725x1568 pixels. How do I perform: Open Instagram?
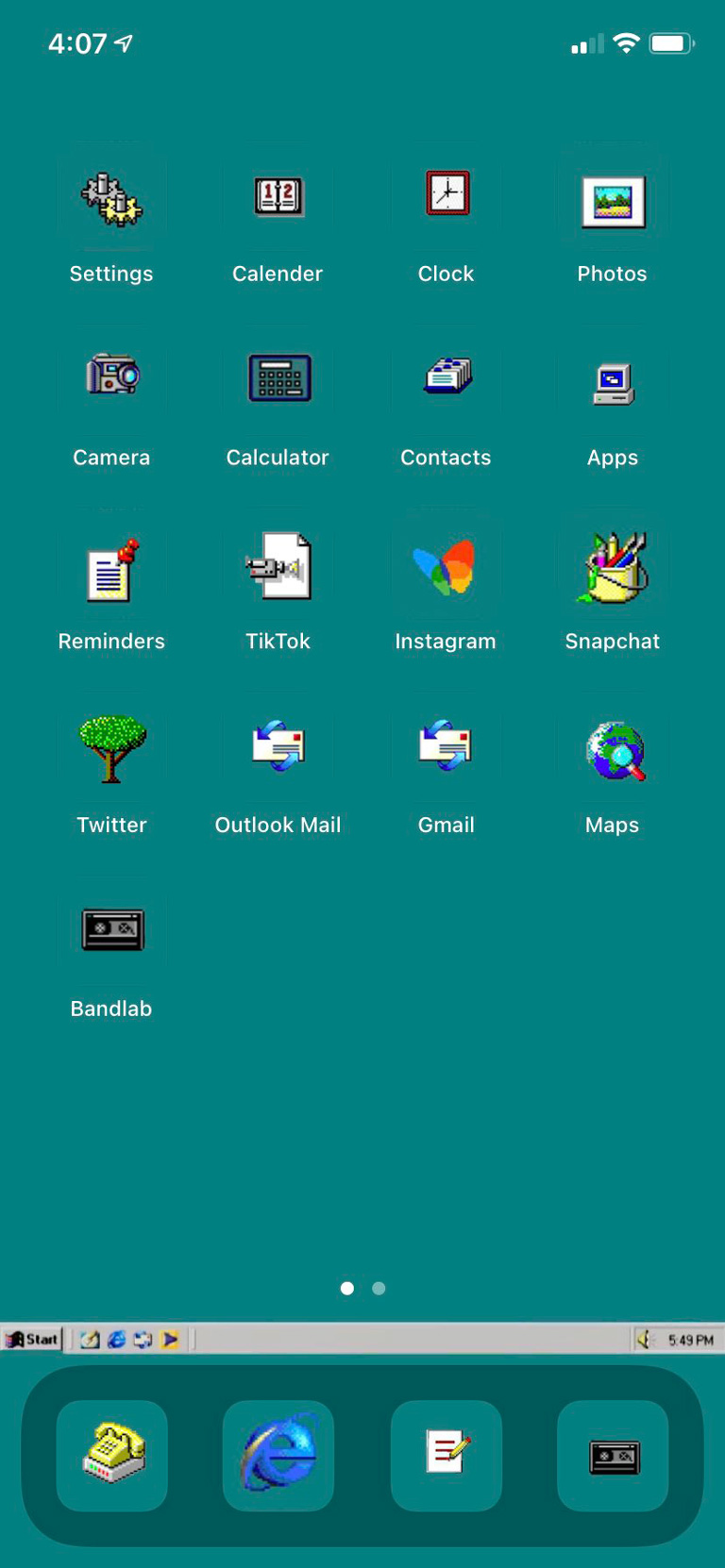click(x=446, y=567)
